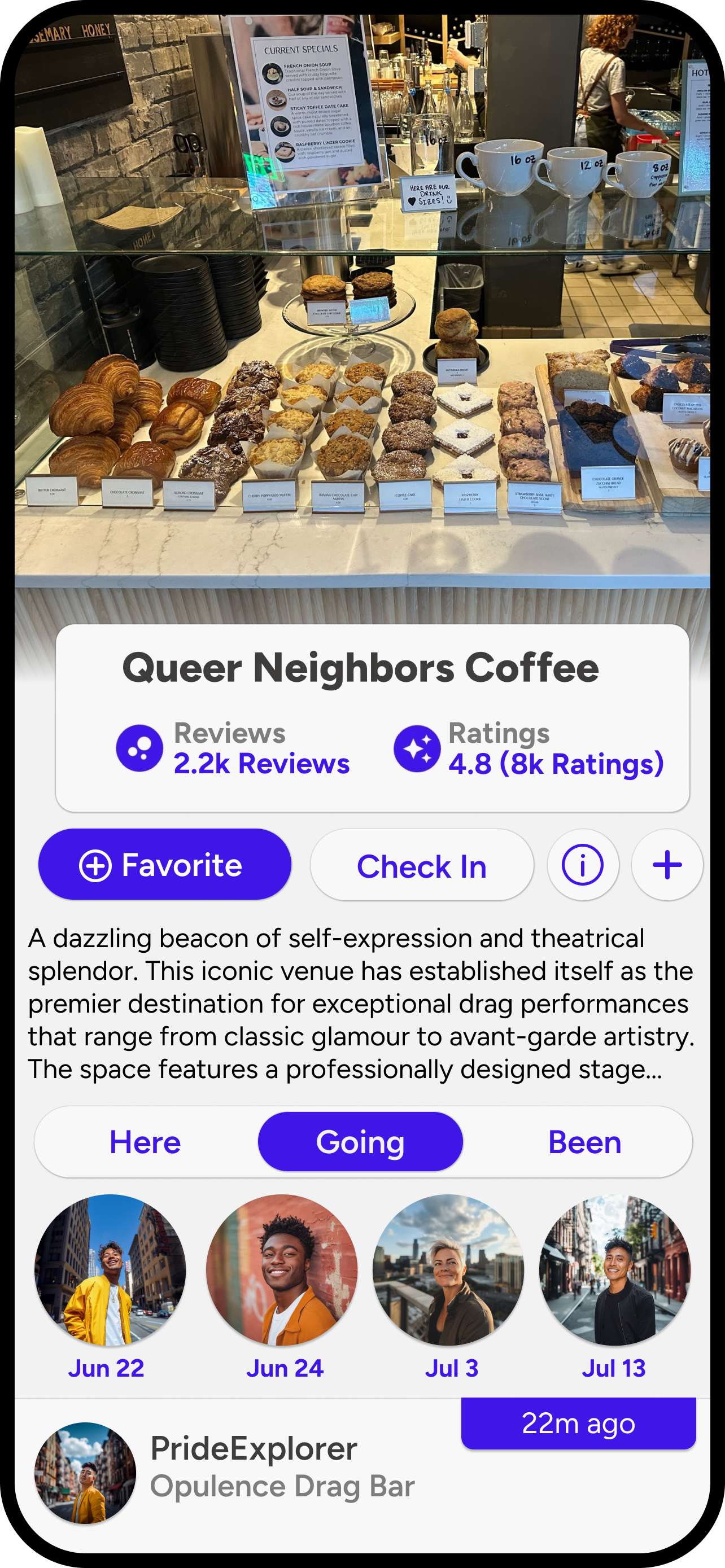Switch to the Here tab
The image size is (725, 1568).
coord(145,1142)
